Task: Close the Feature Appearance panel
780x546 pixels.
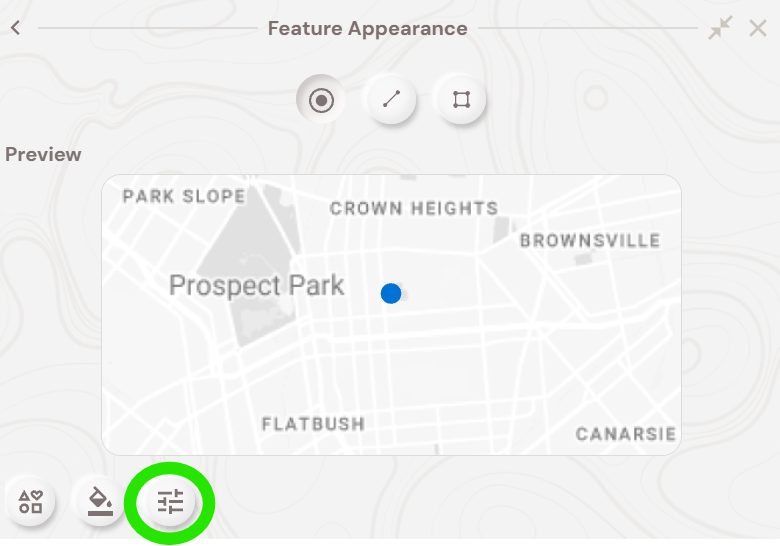Action: pyautogui.click(x=758, y=28)
